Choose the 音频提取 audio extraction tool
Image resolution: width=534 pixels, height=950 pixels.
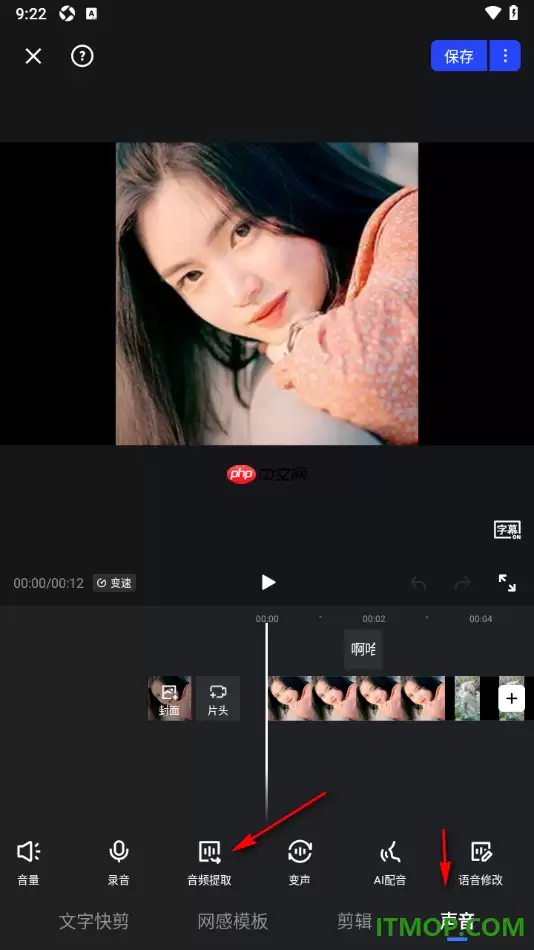pos(209,863)
